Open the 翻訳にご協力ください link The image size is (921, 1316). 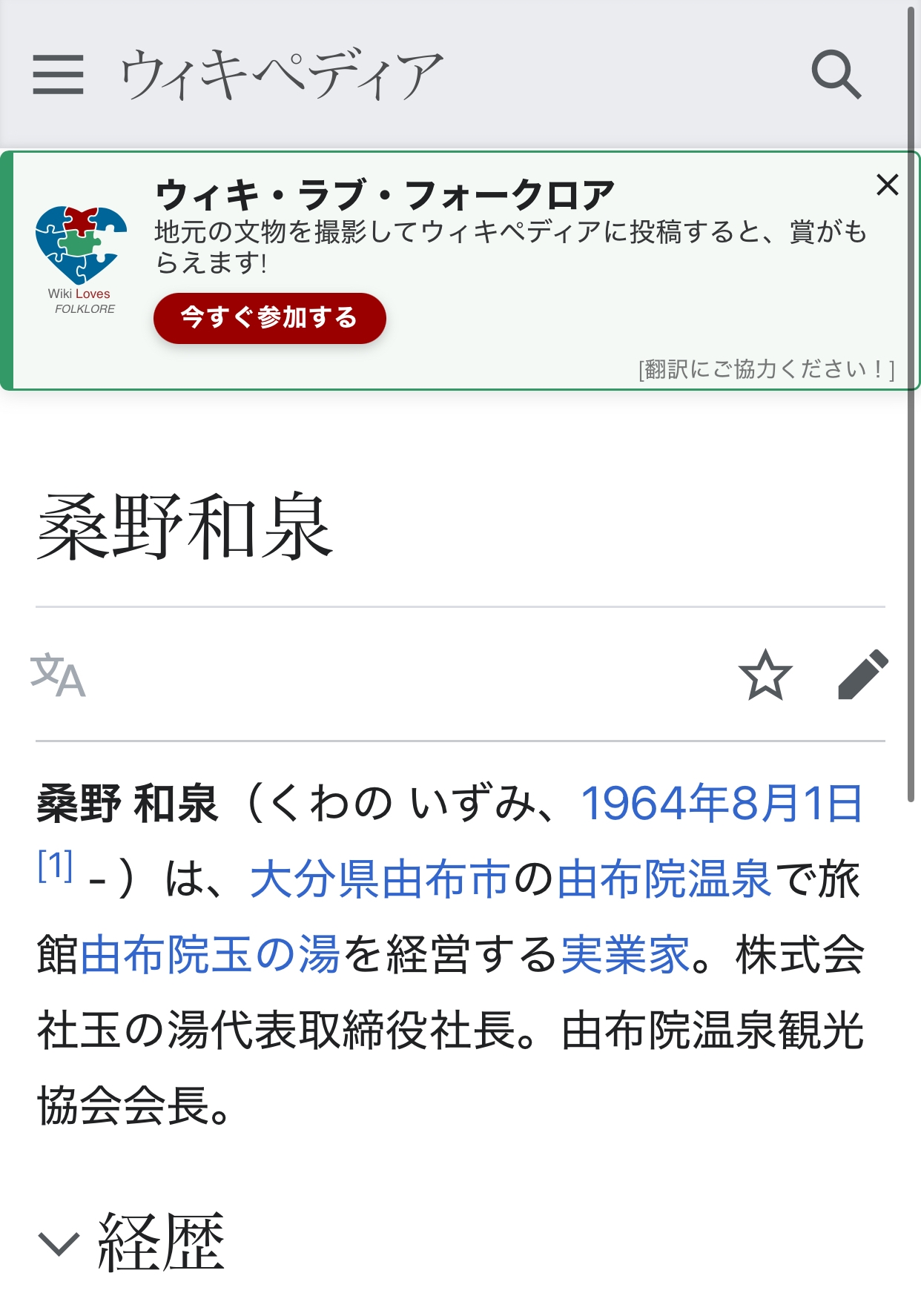click(767, 368)
